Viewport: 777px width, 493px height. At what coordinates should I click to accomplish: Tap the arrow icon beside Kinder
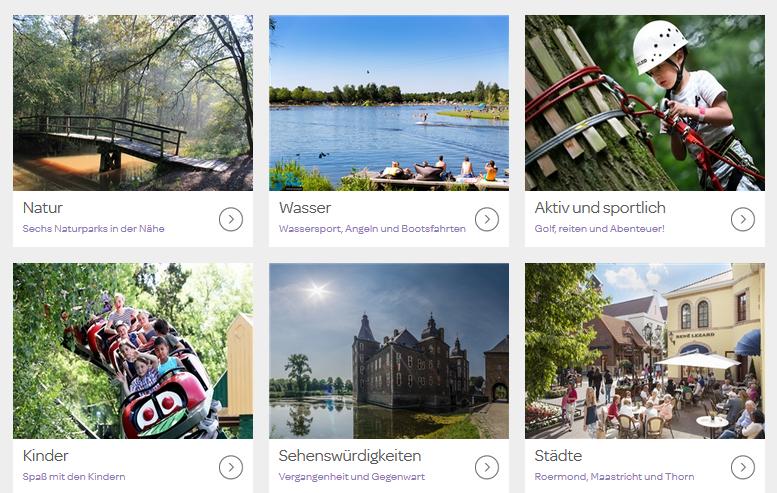(231, 467)
